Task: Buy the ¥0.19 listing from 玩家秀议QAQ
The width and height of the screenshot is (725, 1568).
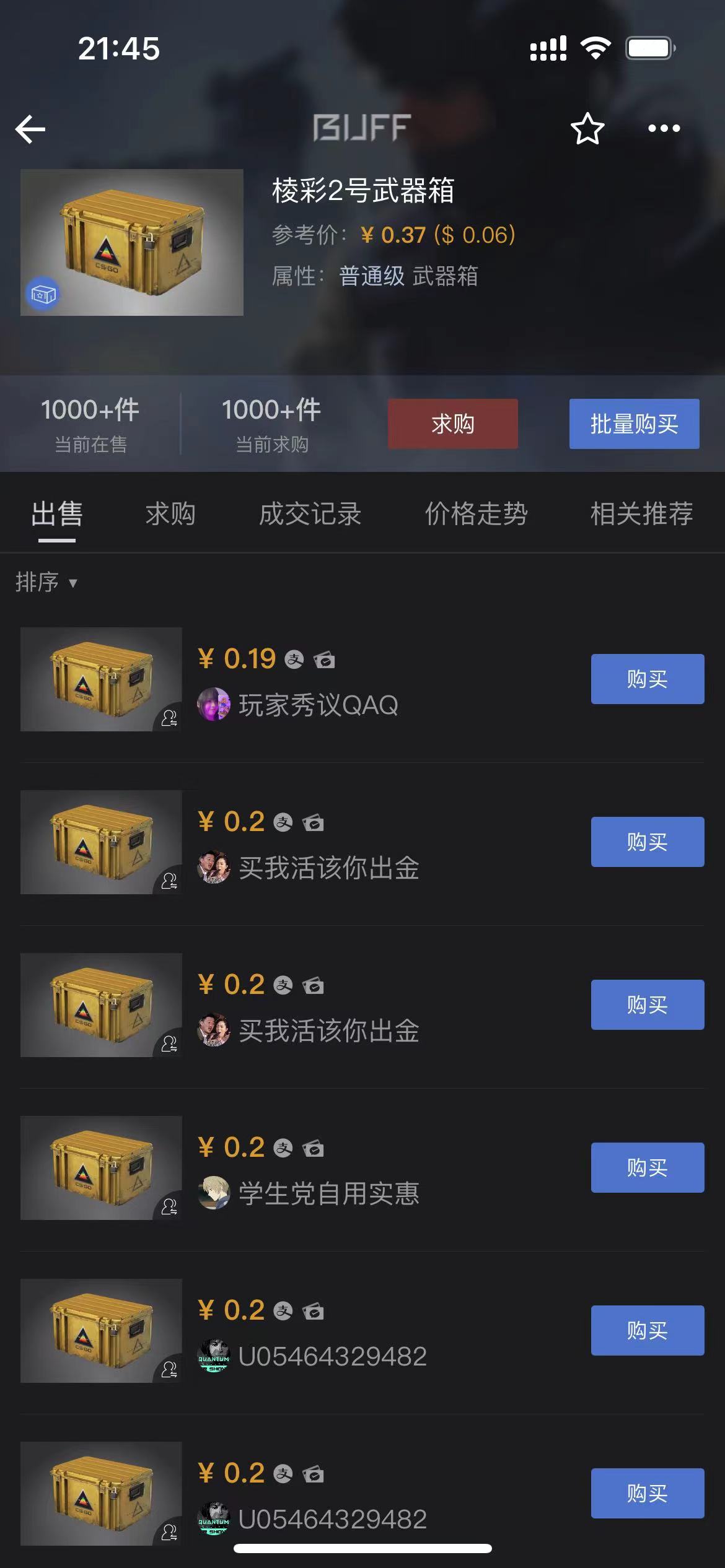Action: (x=648, y=679)
